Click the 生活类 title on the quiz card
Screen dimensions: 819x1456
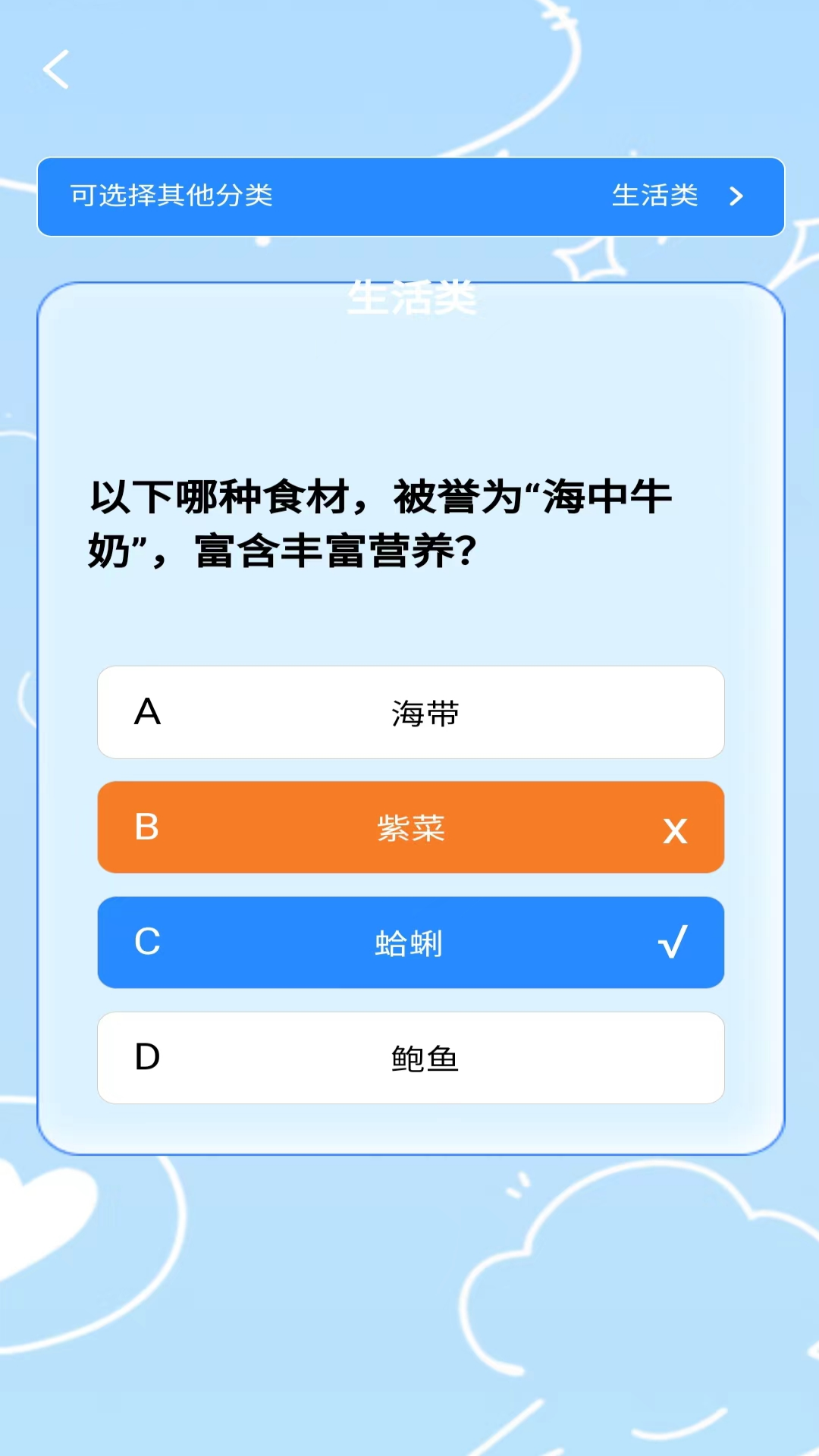point(409,297)
